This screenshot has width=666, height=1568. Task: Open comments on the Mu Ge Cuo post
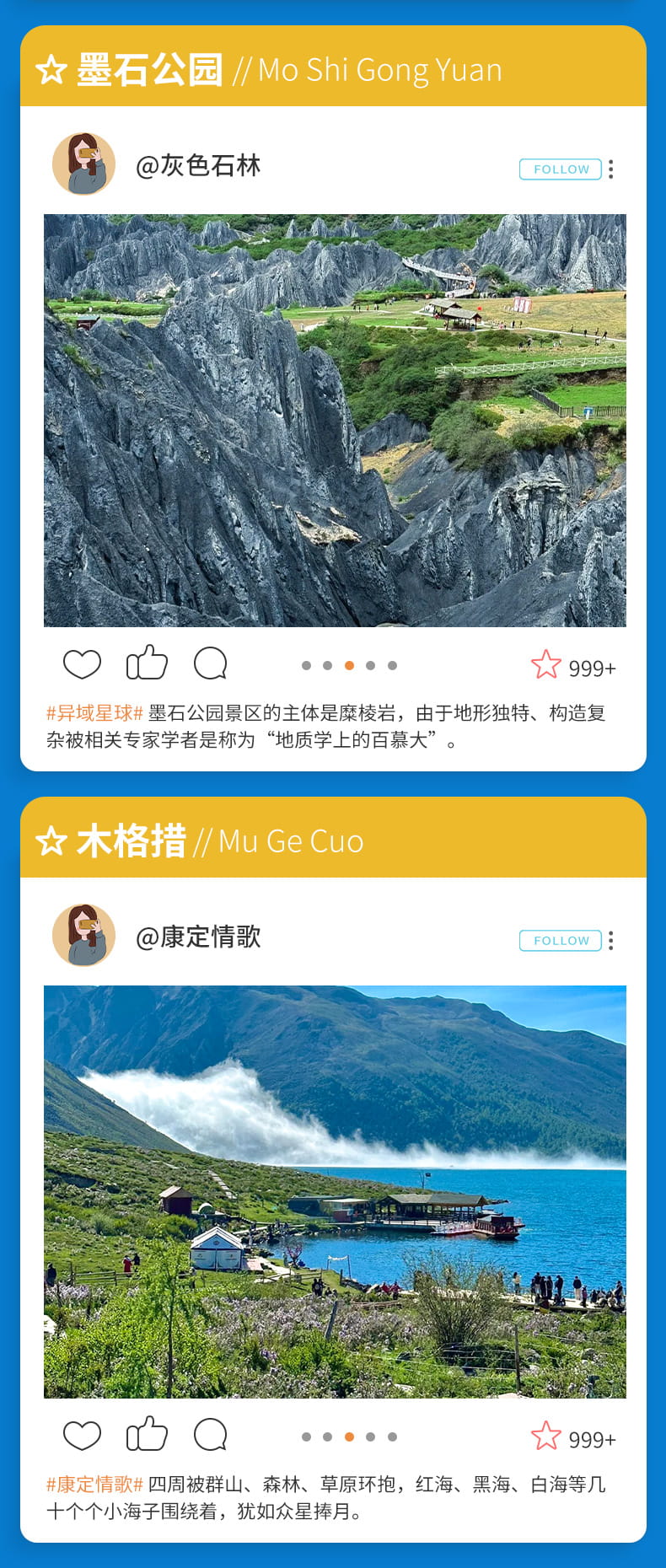coord(210,1435)
